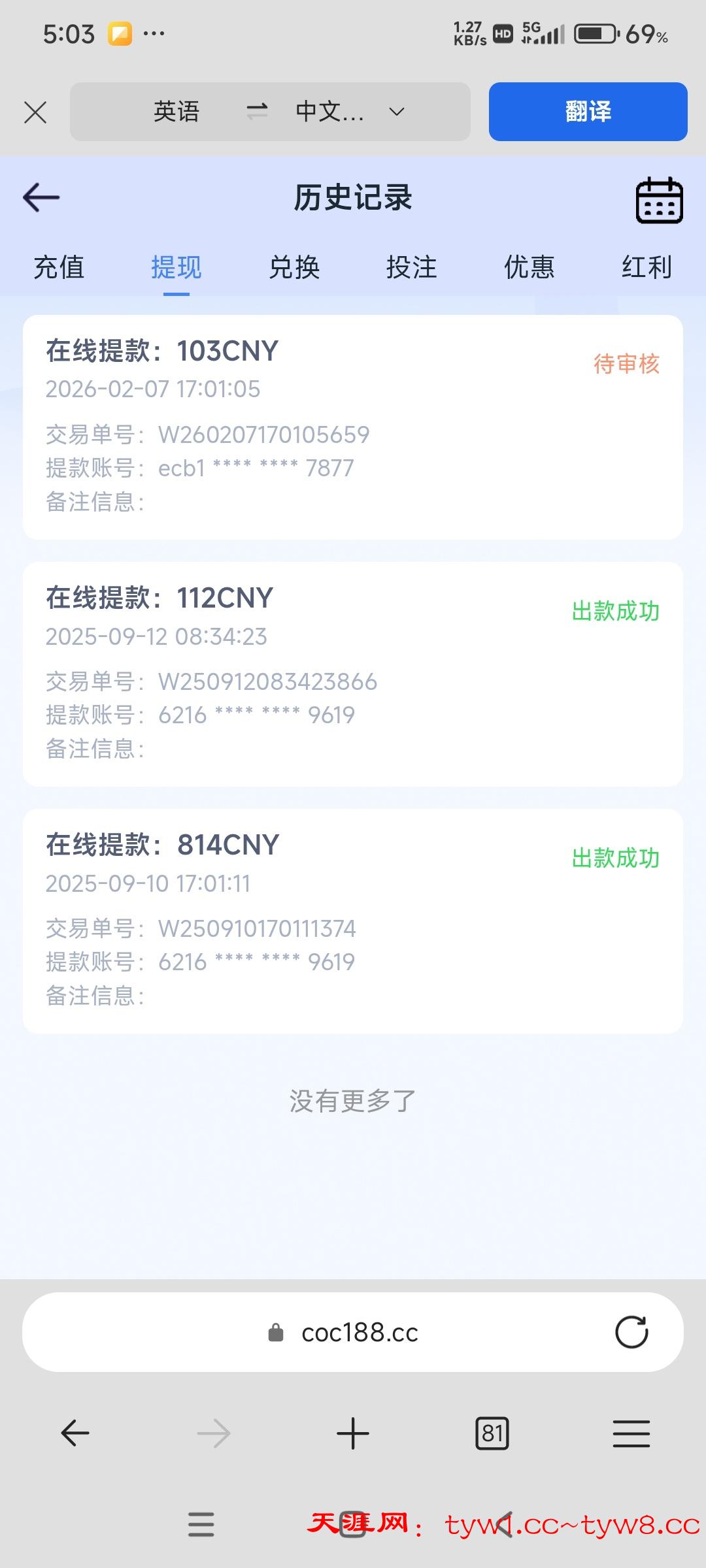Add a new browser tab

point(353,1433)
